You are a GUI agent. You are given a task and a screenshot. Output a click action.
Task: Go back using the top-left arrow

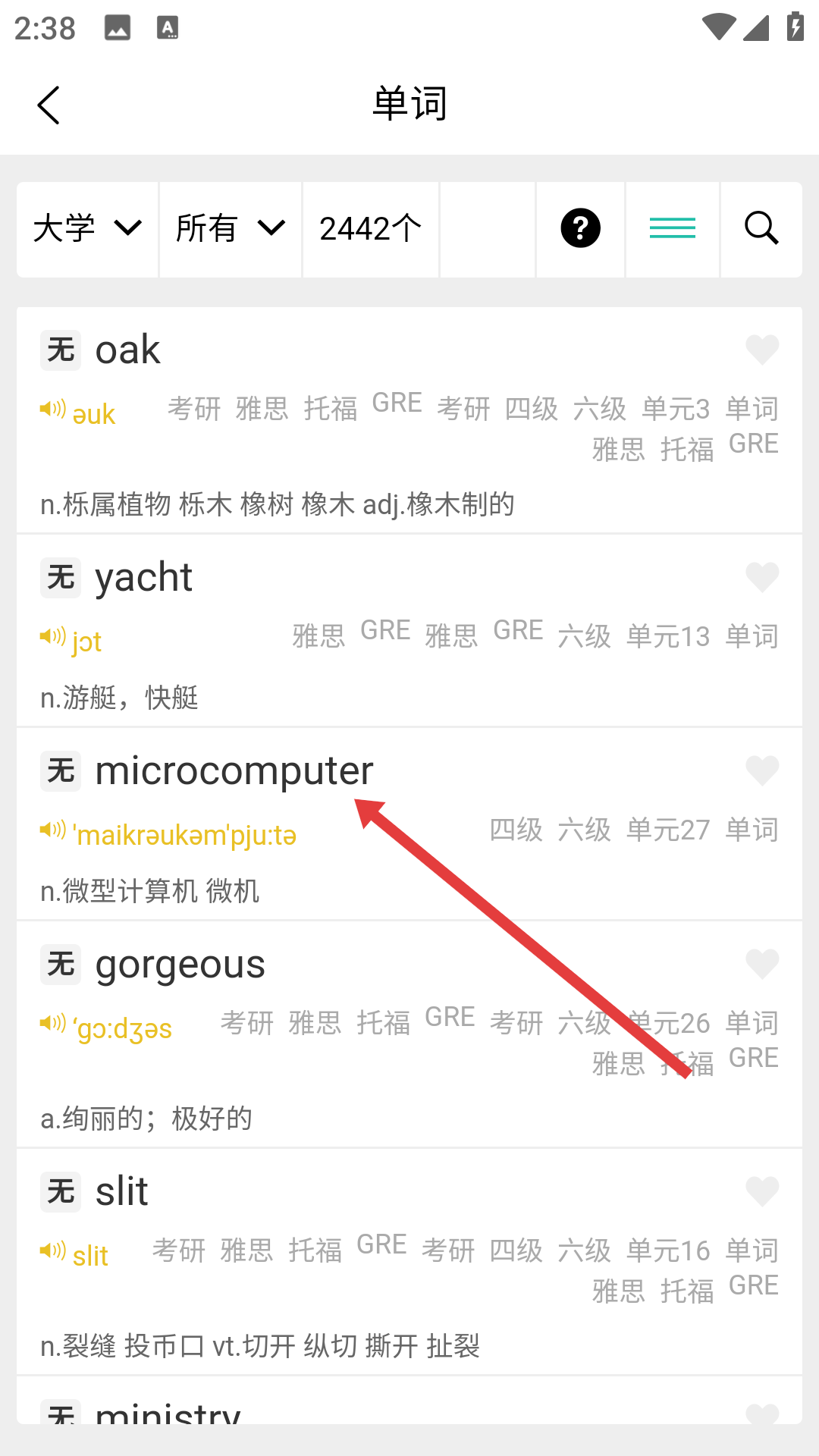[49, 105]
